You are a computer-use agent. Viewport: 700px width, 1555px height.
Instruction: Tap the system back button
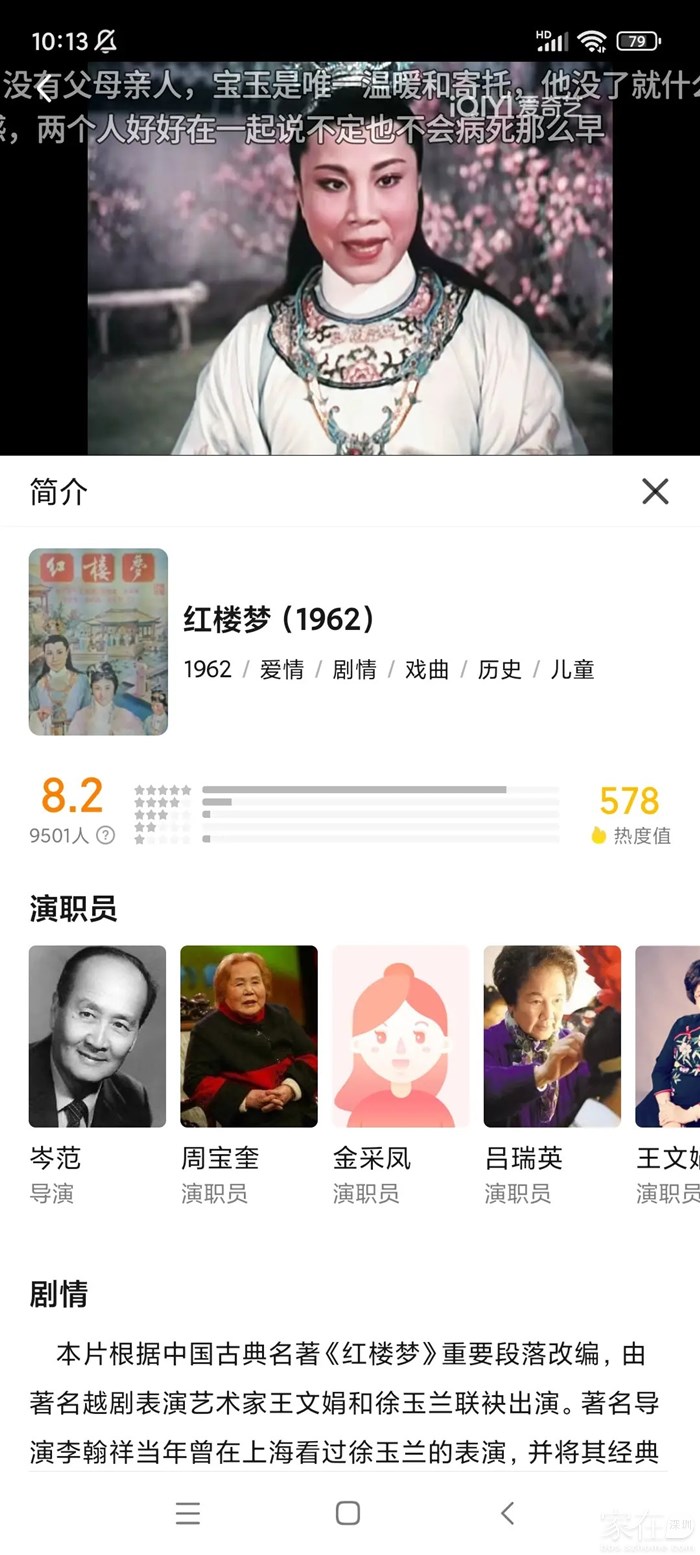click(508, 1513)
